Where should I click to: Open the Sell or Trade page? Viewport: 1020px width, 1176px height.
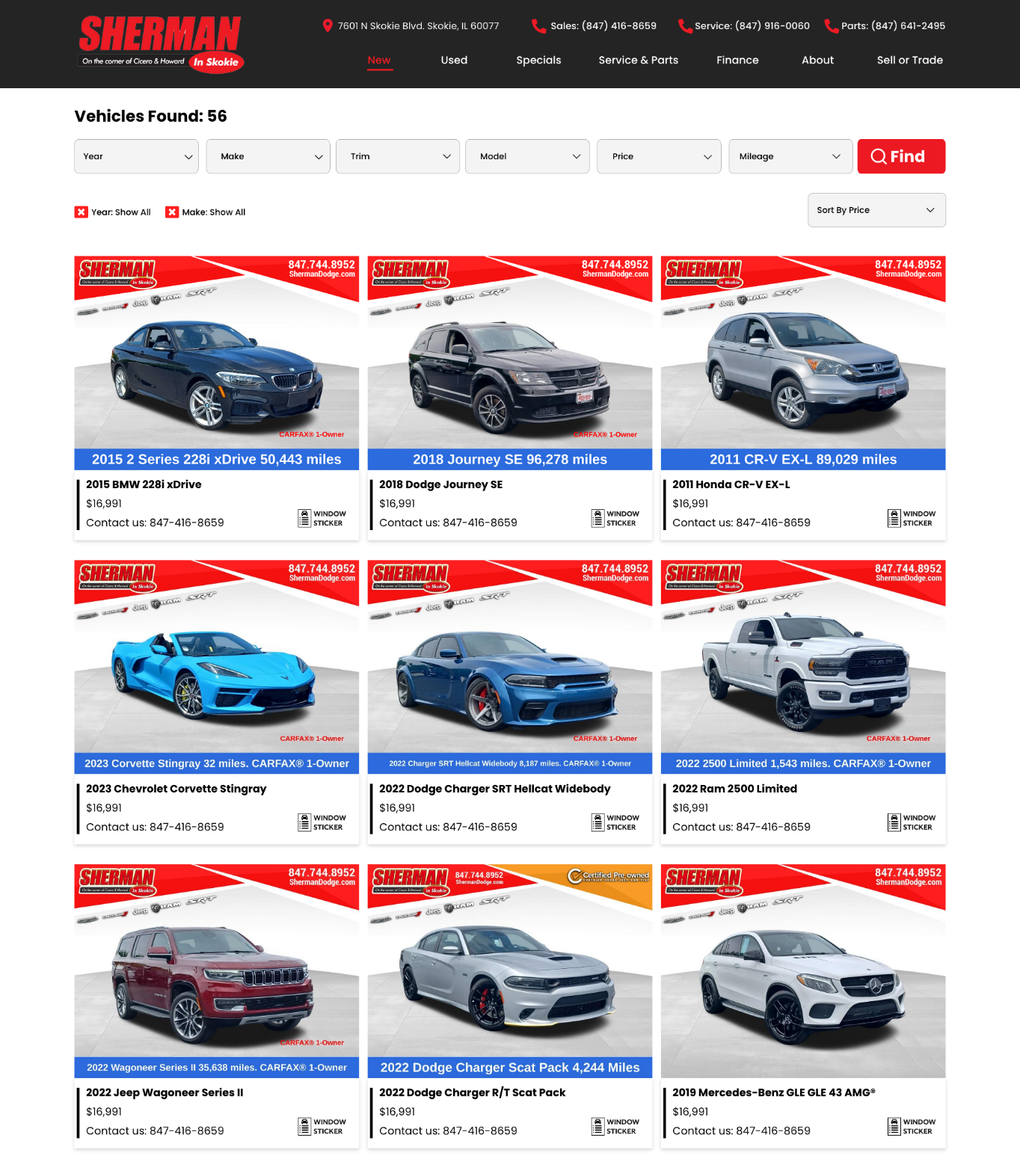(909, 60)
